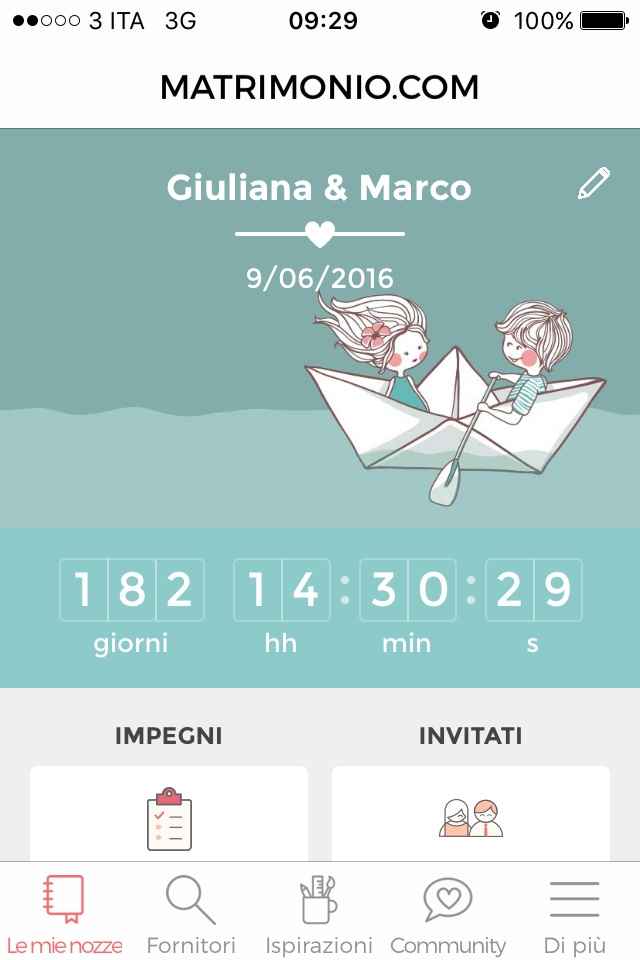The image size is (640, 960).
Task: Open the Impegni checklist card
Action: coord(169,816)
